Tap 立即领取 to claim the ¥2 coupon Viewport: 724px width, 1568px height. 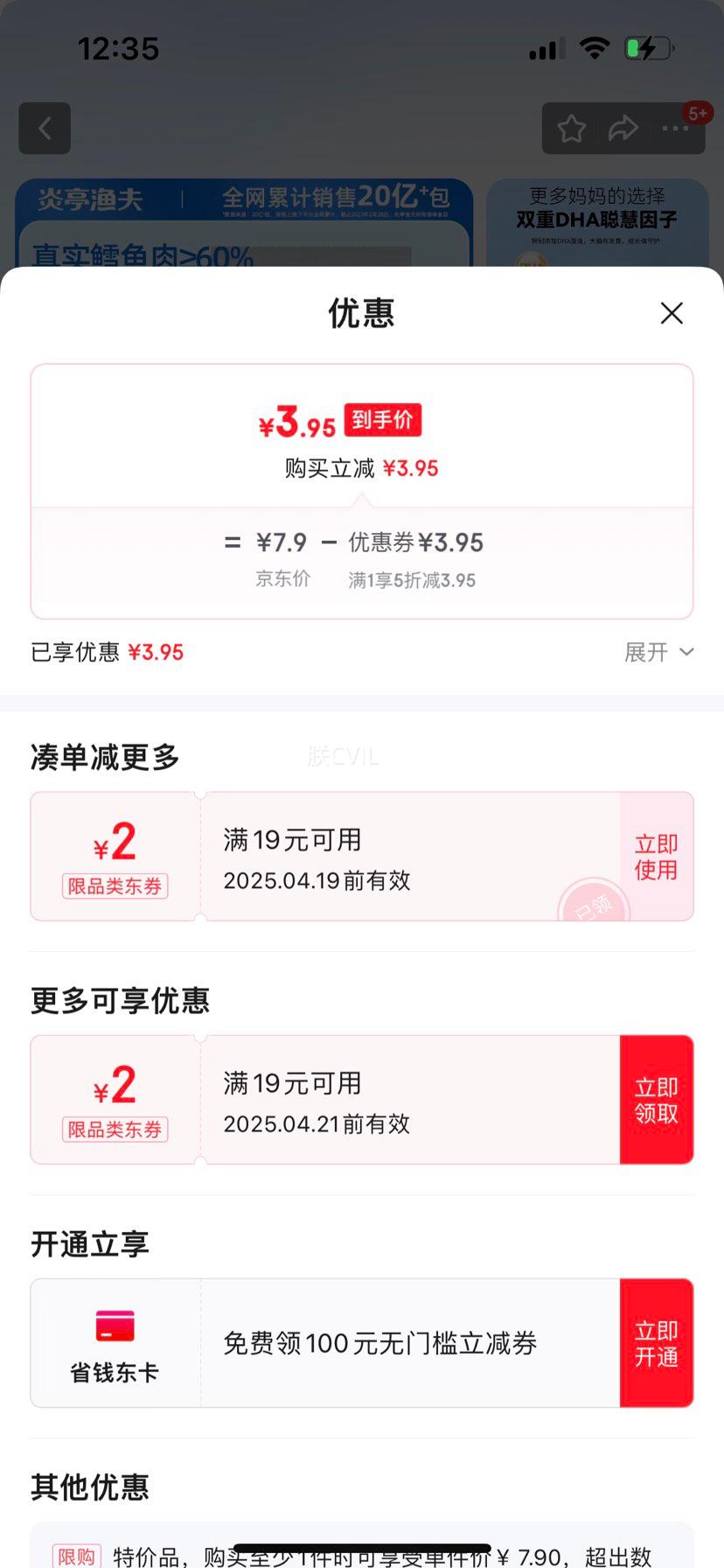tap(657, 1099)
